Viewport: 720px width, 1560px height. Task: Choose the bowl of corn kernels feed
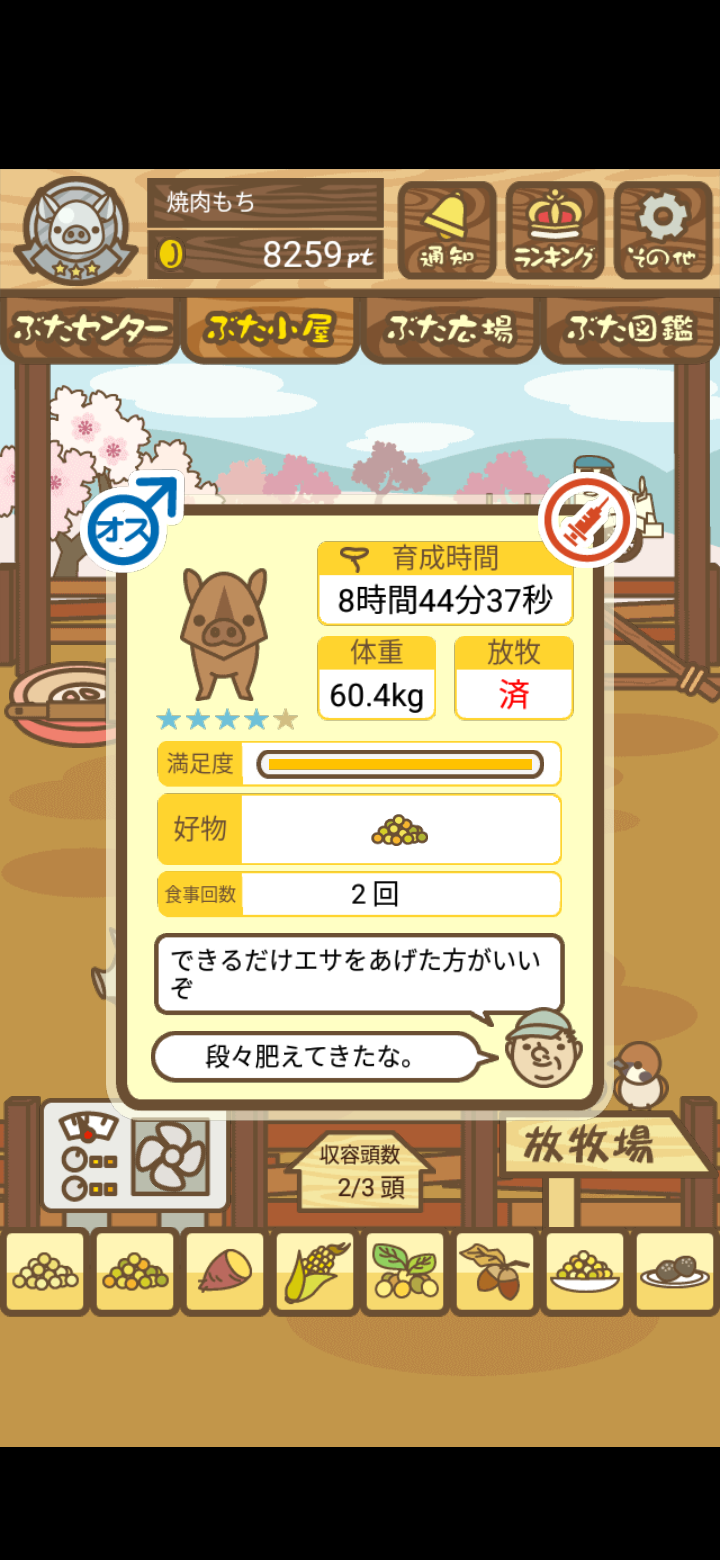[585, 1271]
